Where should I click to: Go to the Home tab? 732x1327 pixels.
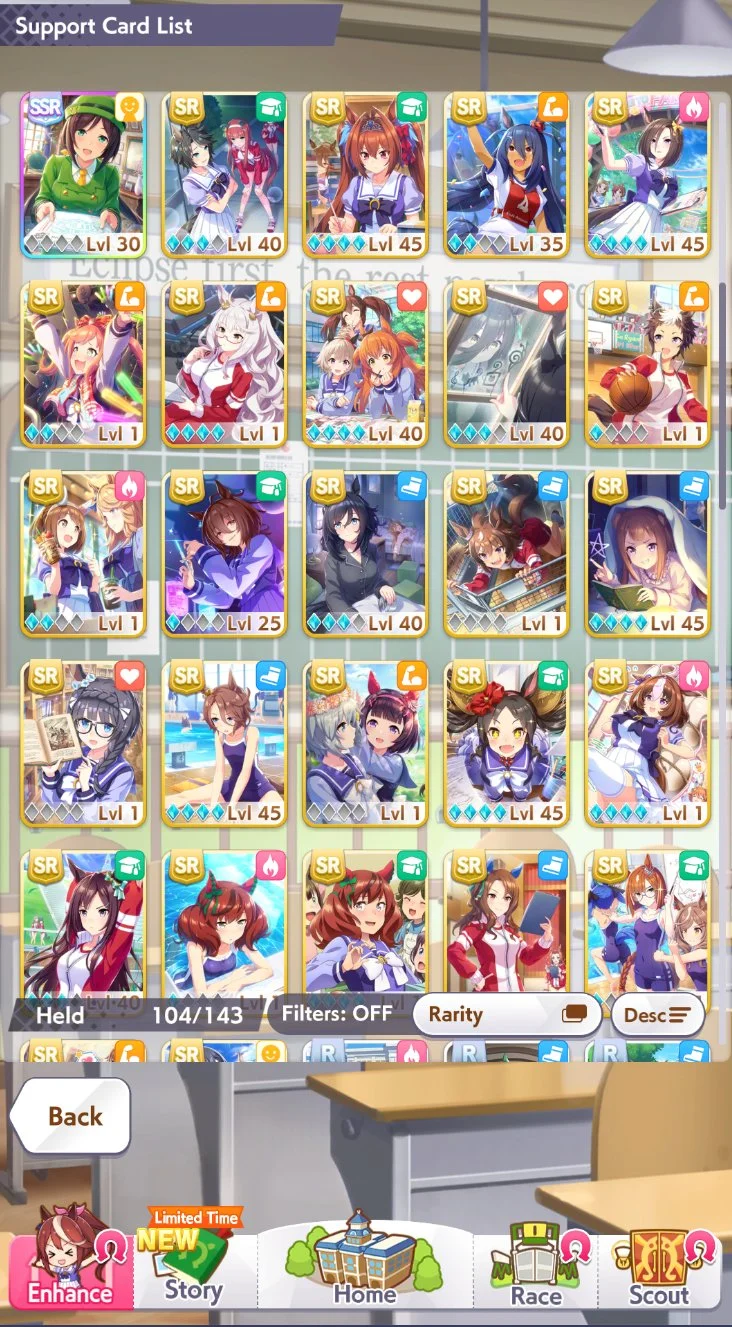coord(364,1268)
